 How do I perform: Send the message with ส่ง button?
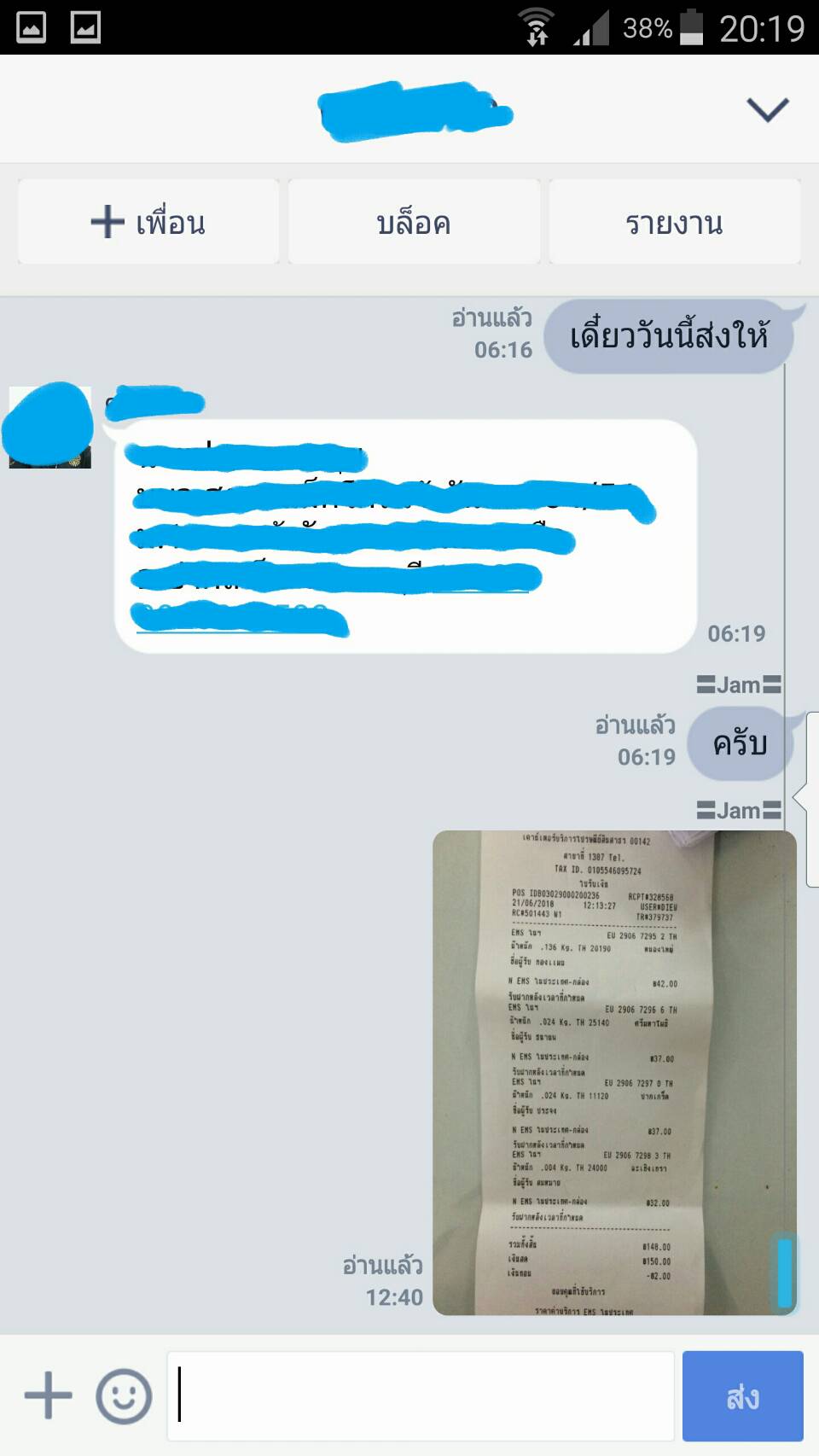tap(742, 1395)
